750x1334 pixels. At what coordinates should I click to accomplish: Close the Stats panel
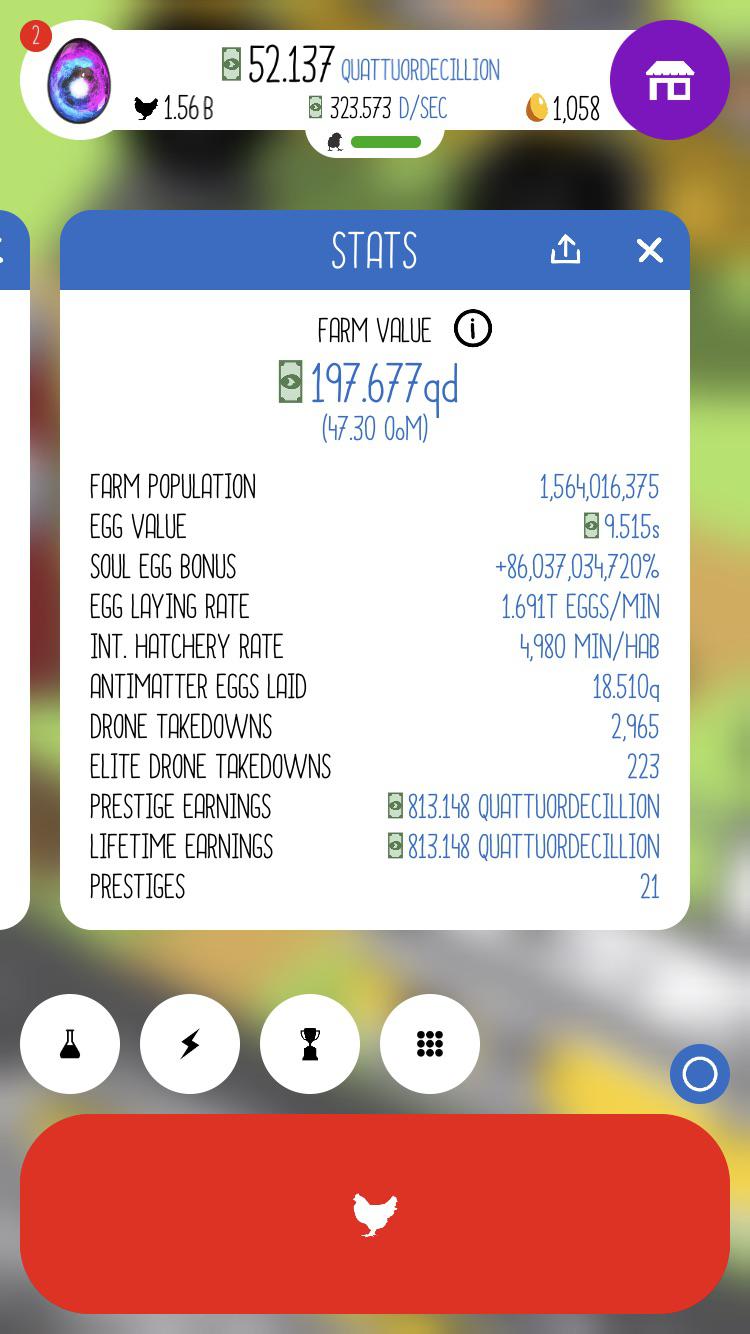[x=650, y=251]
